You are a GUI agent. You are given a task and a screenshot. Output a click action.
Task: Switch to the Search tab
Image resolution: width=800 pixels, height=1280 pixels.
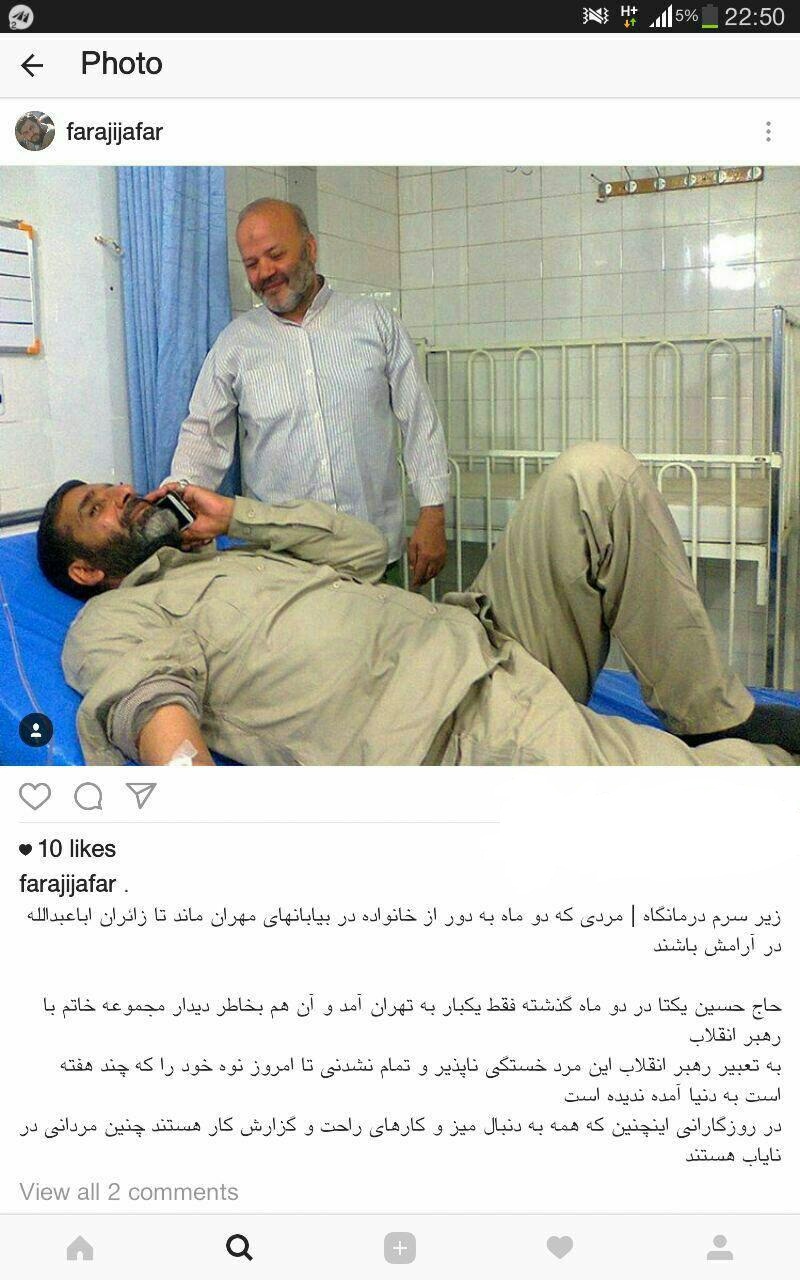(x=239, y=1247)
